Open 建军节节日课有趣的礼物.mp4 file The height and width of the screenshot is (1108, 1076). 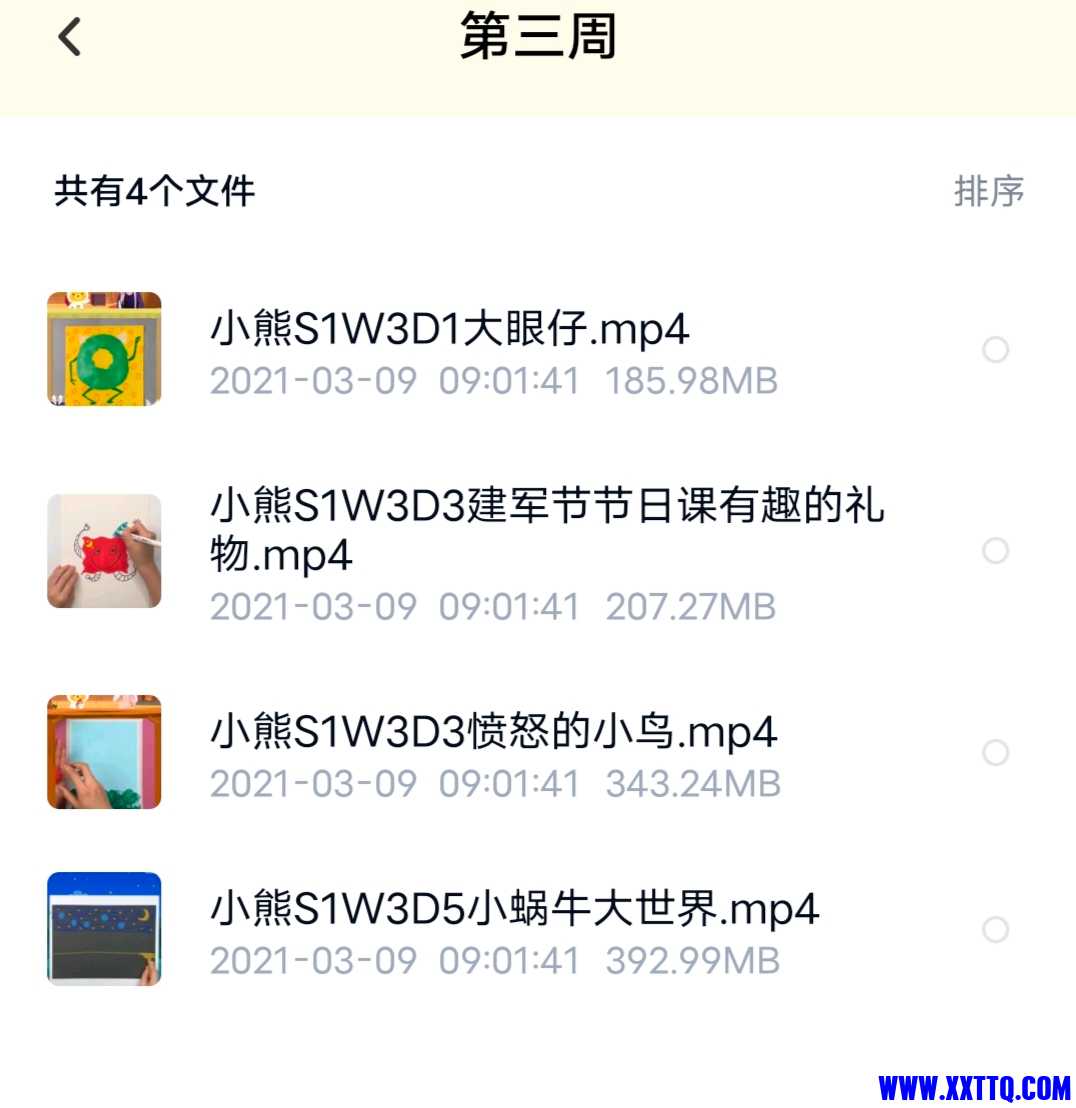coord(546,530)
